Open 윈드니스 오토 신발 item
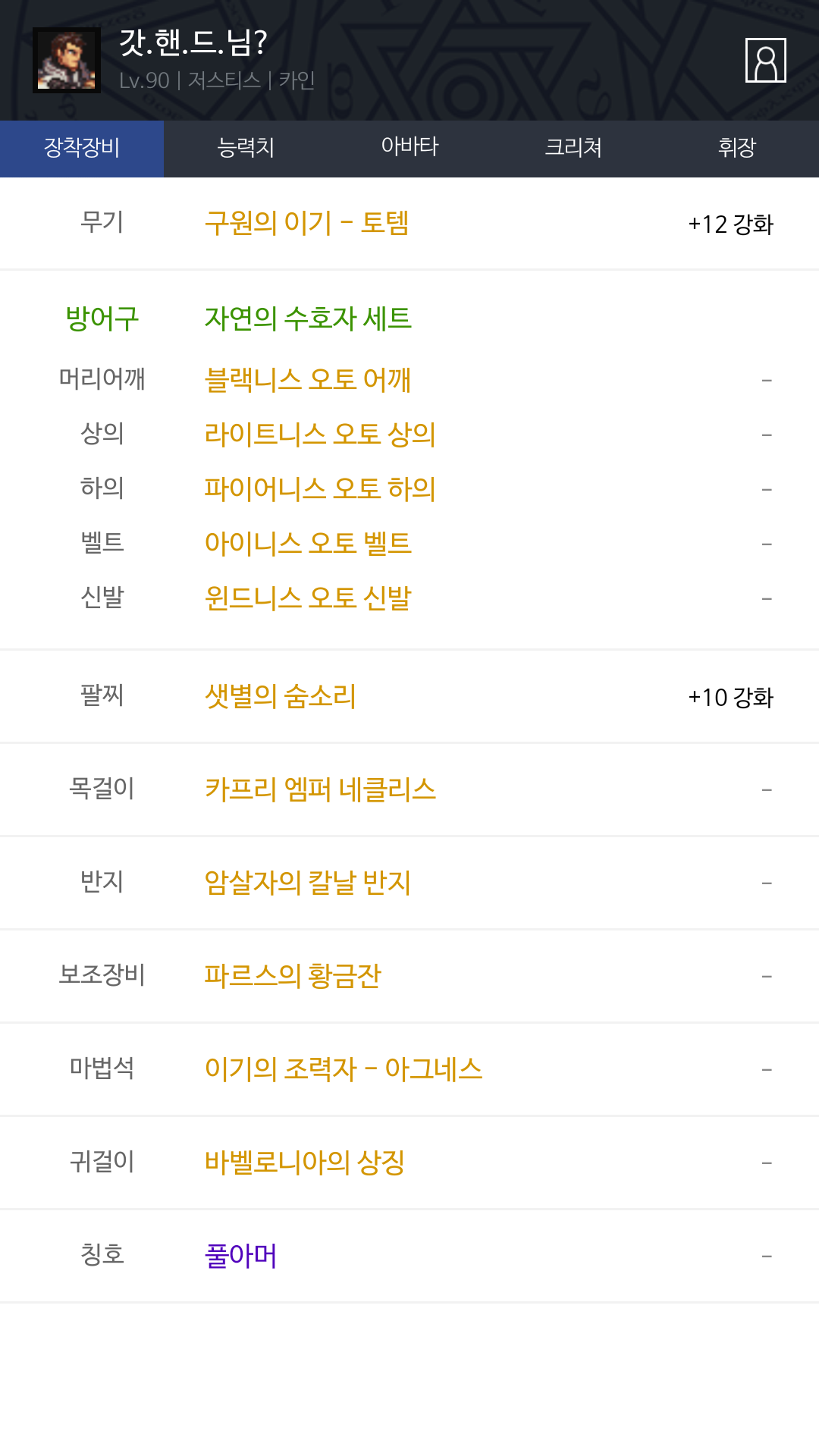Screen dimensions: 819x1456 click(x=308, y=598)
